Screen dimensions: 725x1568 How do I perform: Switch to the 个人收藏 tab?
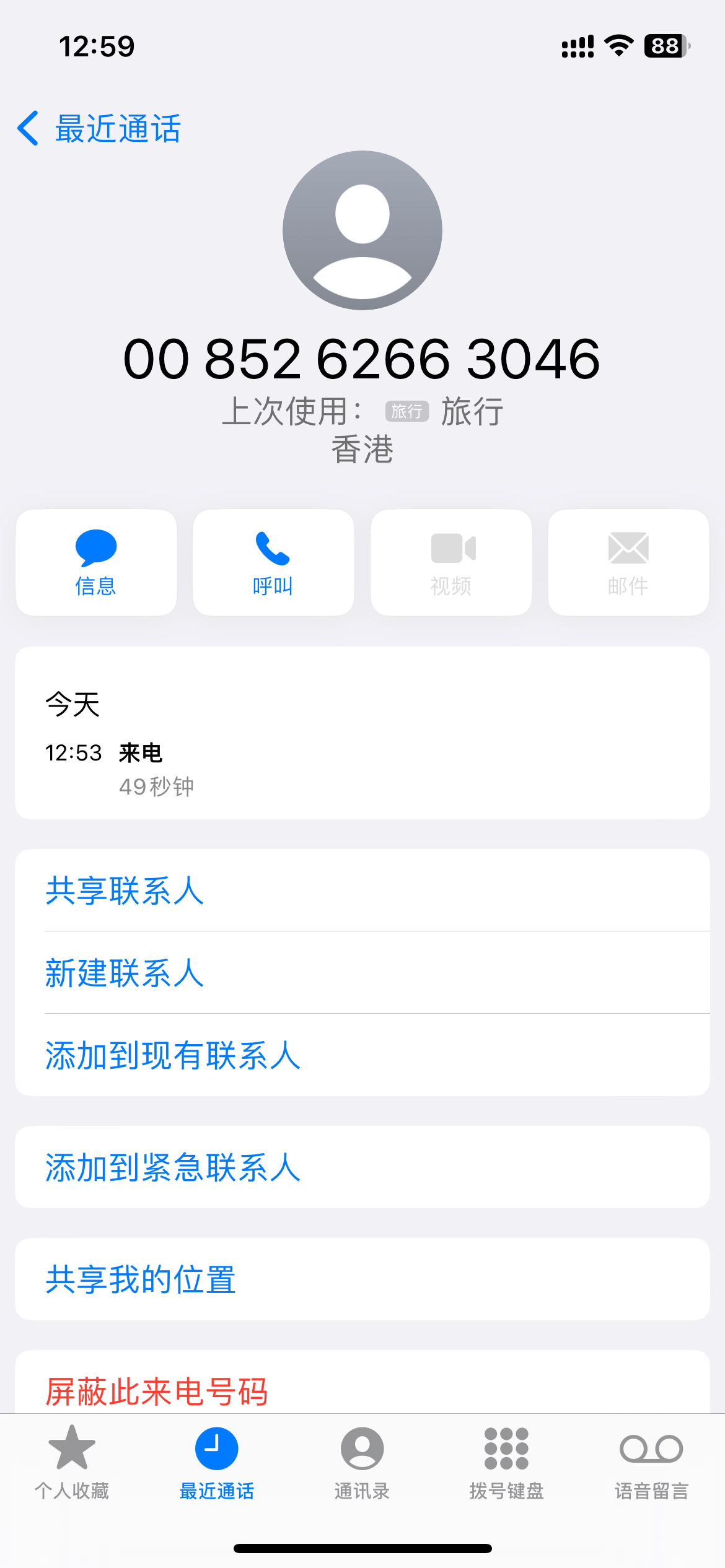(x=72, y=1461)
